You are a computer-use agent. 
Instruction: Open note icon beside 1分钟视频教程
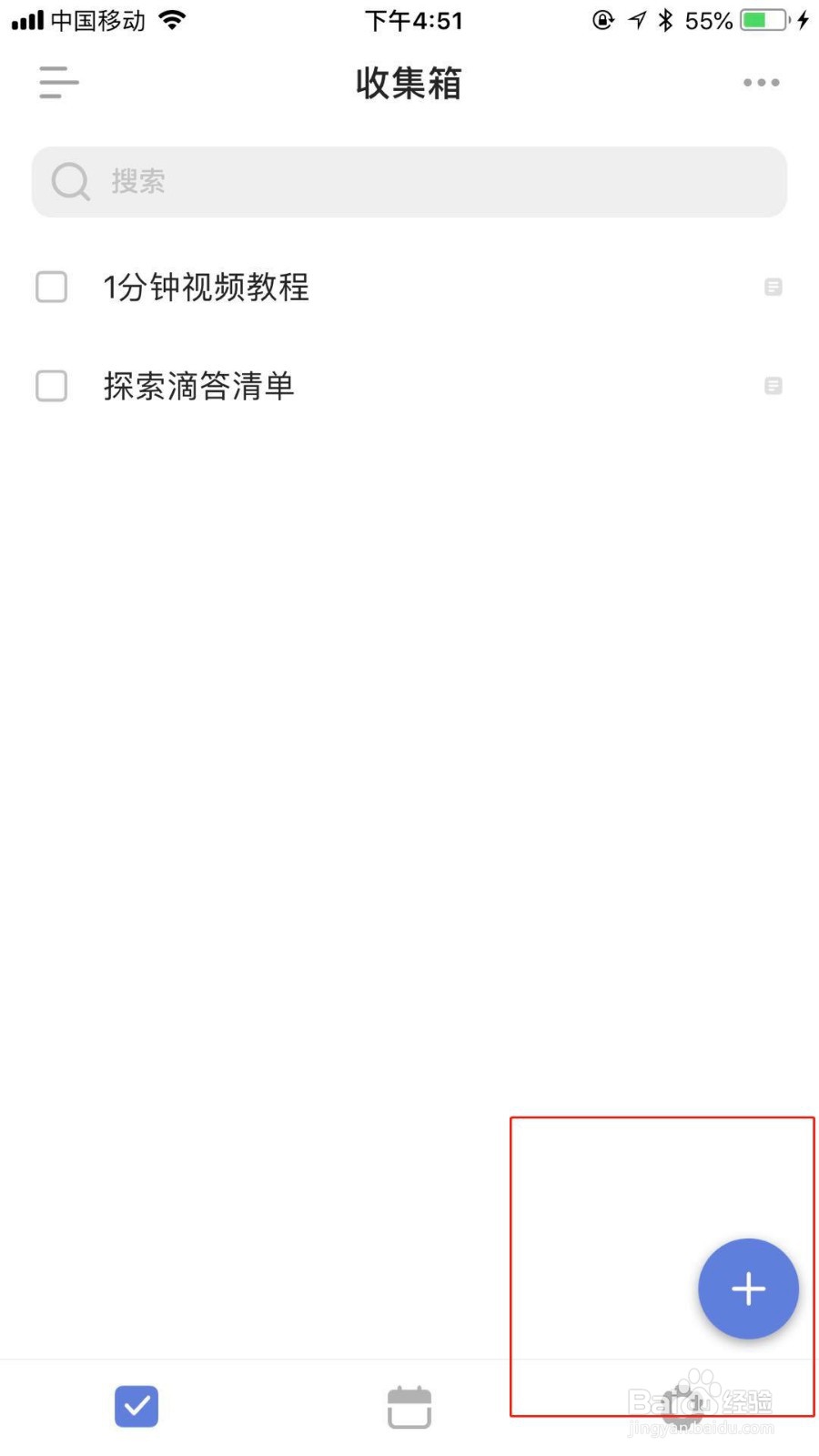click(773, 287)
